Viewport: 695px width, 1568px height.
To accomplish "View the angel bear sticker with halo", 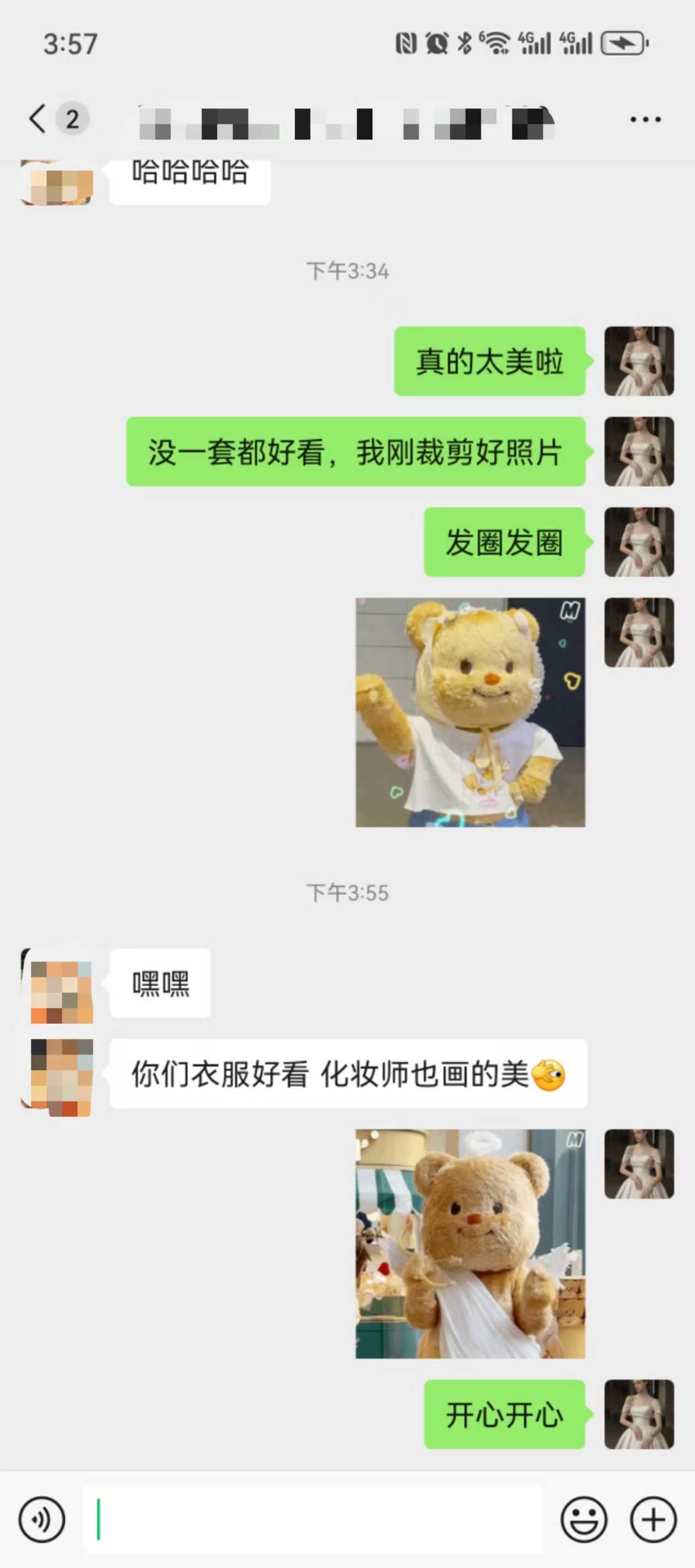I will coord(471,1244).
